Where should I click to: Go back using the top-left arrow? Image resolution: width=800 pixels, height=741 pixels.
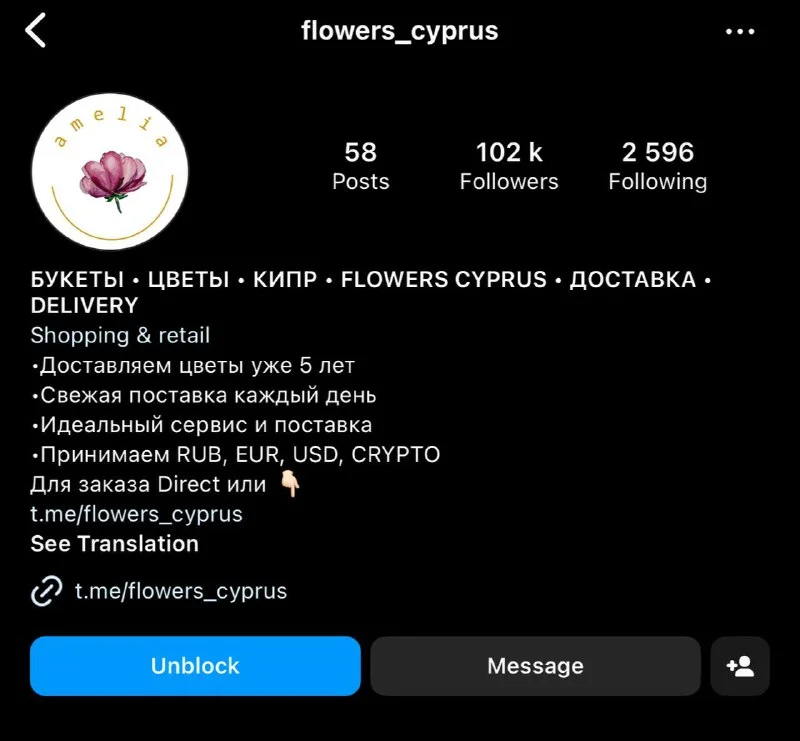tap(36, 31)
